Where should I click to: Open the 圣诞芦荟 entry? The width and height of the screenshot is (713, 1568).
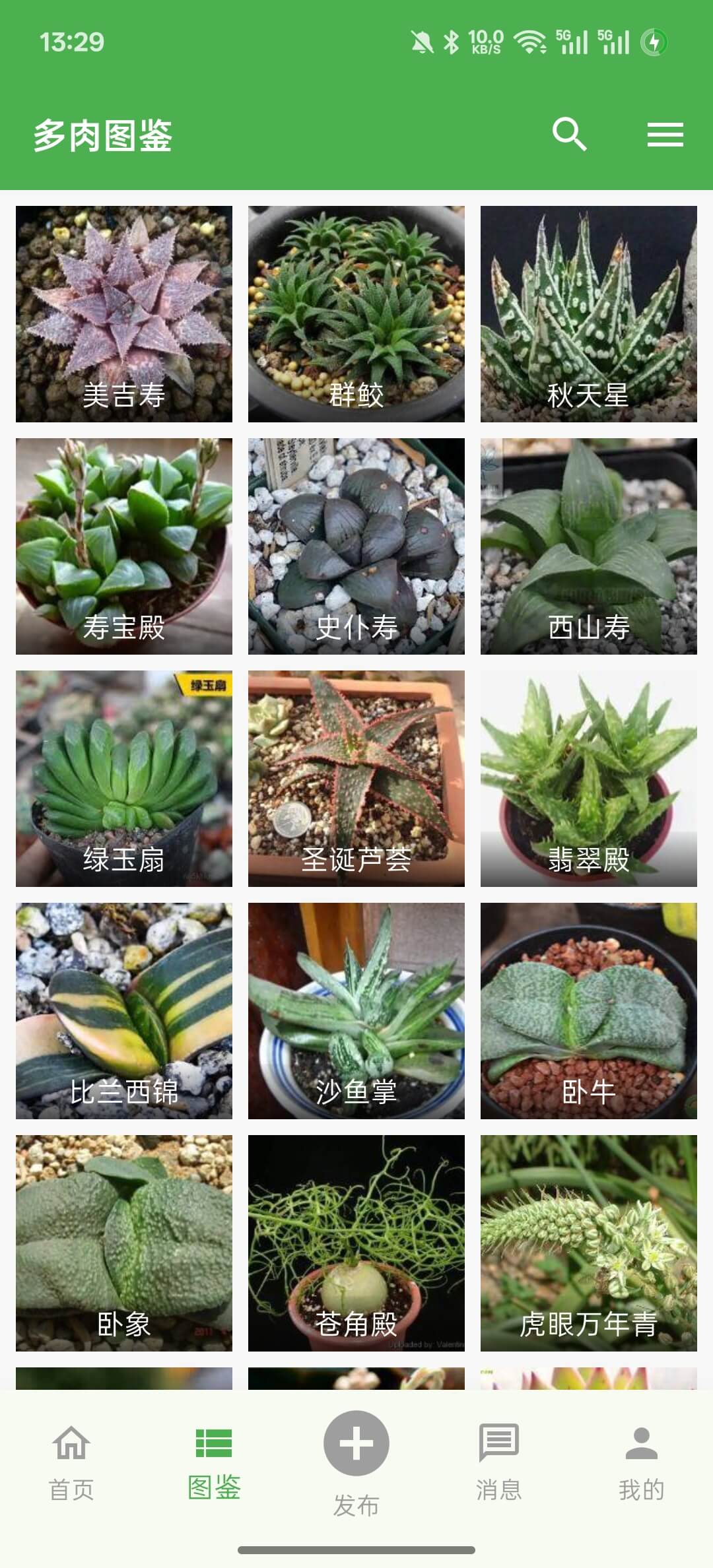[356, 779]
